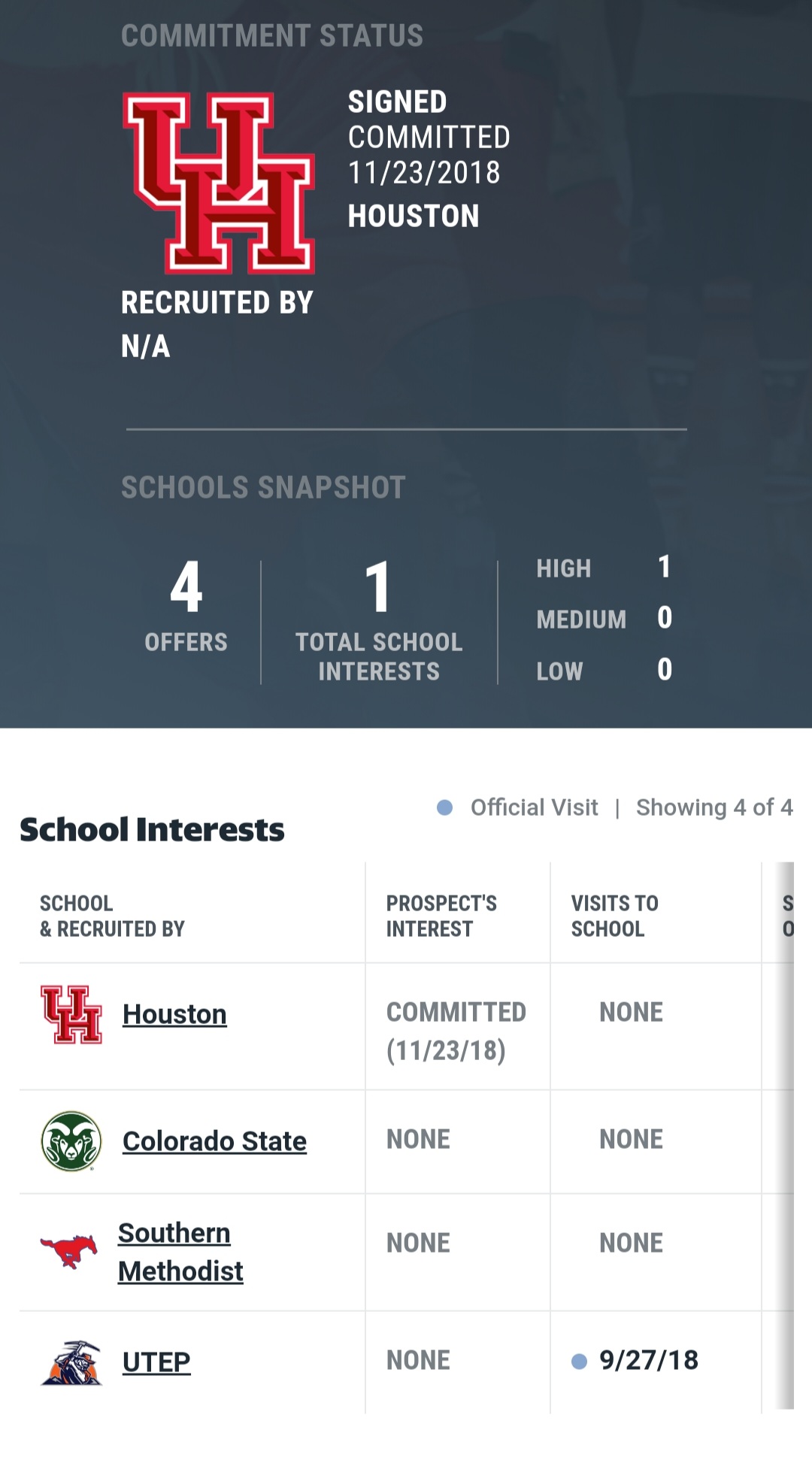Open the UTEP school link
Image resolution: width=812 pixels, height=1460 pixels.
156,1362
